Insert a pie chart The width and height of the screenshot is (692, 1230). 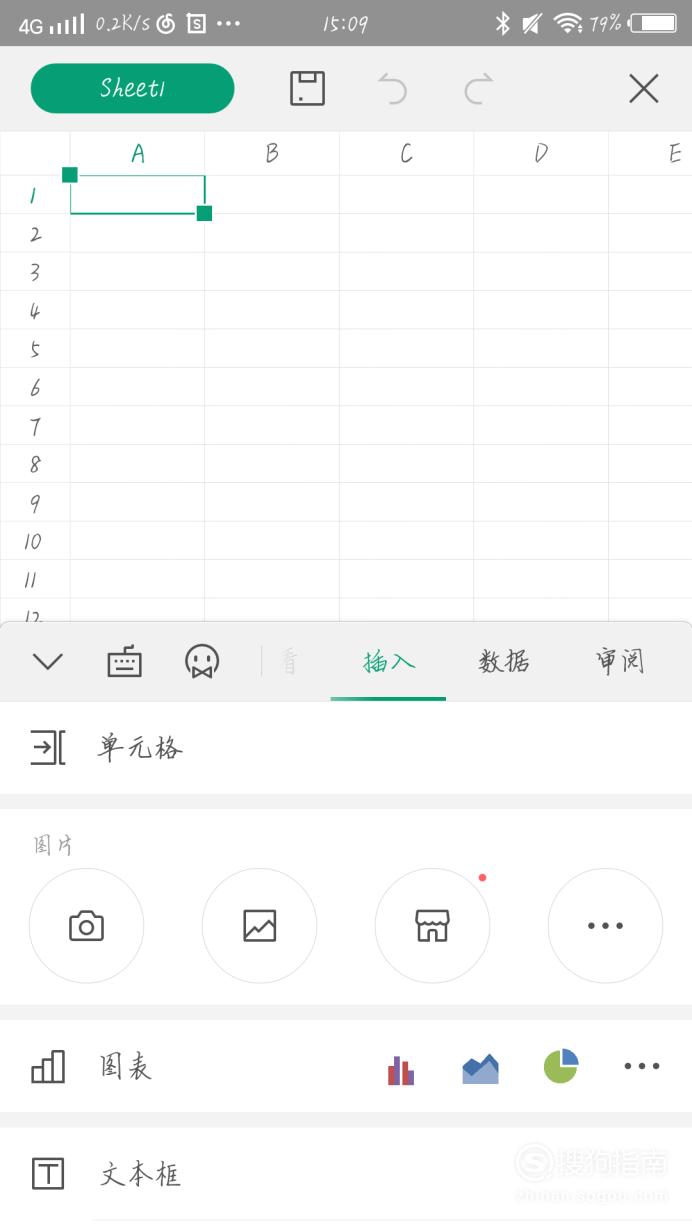(561, 1066)
